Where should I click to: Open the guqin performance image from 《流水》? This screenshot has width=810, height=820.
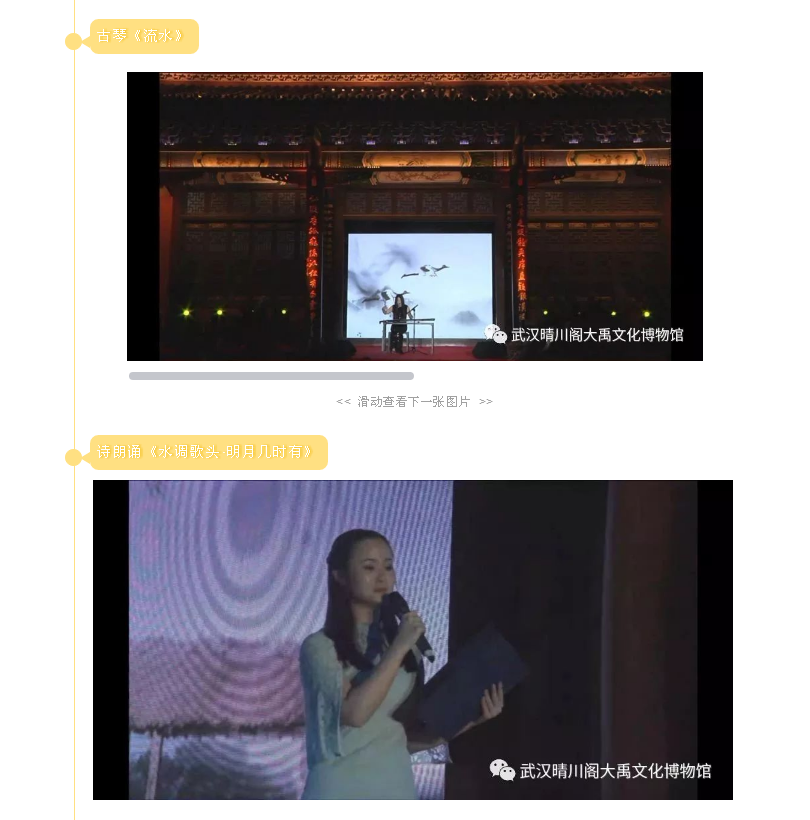tap(414, 216)
